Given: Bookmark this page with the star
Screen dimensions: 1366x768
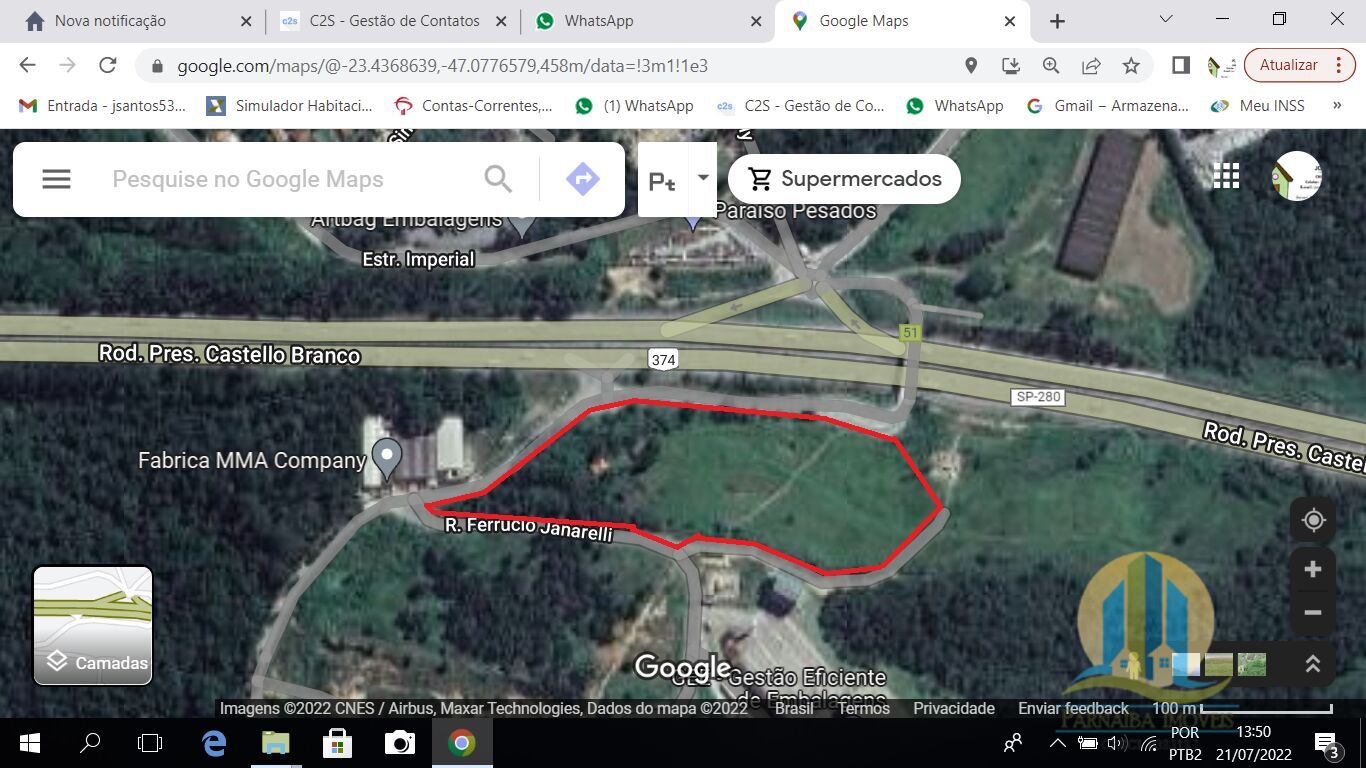Looking at the screenshot, I should pos(1131,65).
